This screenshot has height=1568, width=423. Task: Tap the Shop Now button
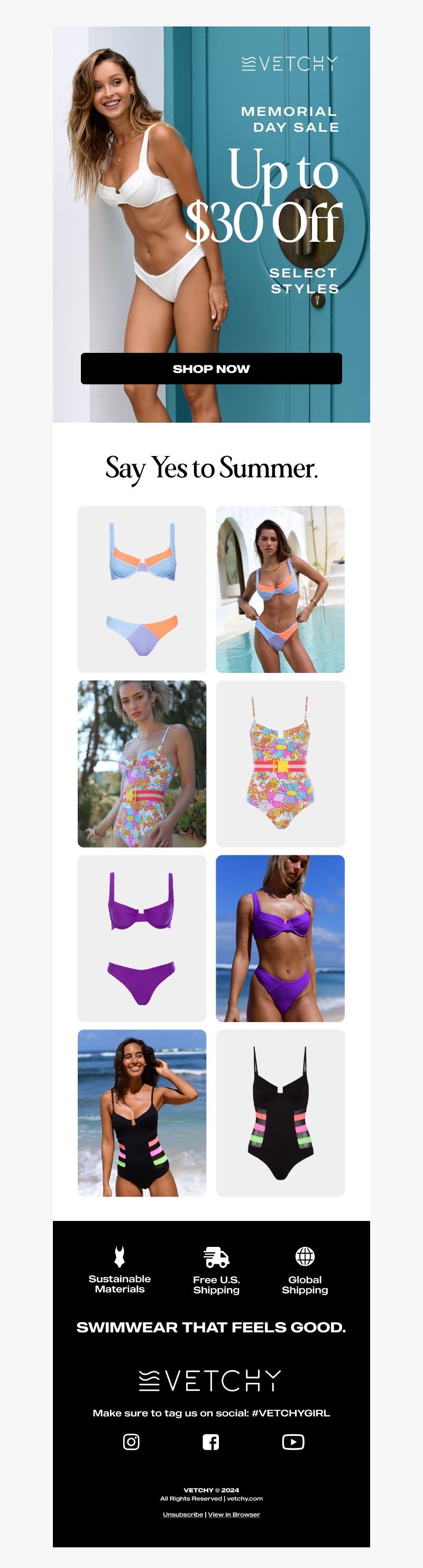tap(211, 368)
